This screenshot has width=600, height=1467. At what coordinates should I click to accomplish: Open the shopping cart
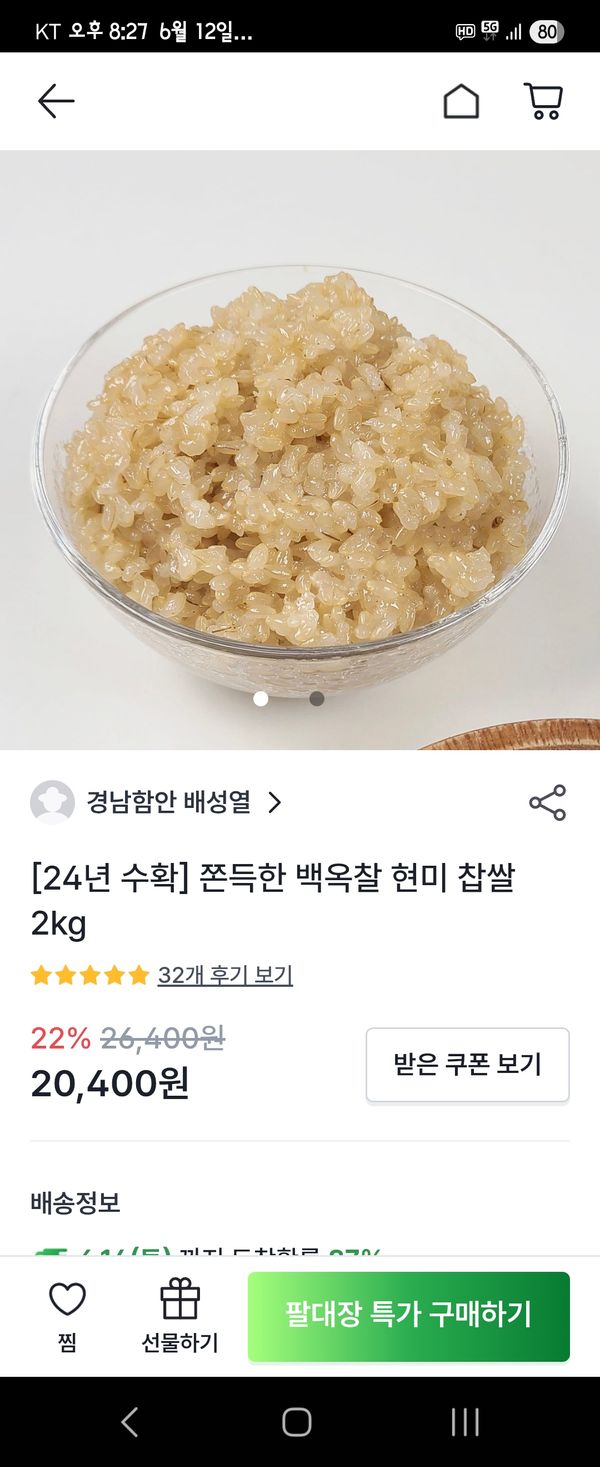click(543, 101)
